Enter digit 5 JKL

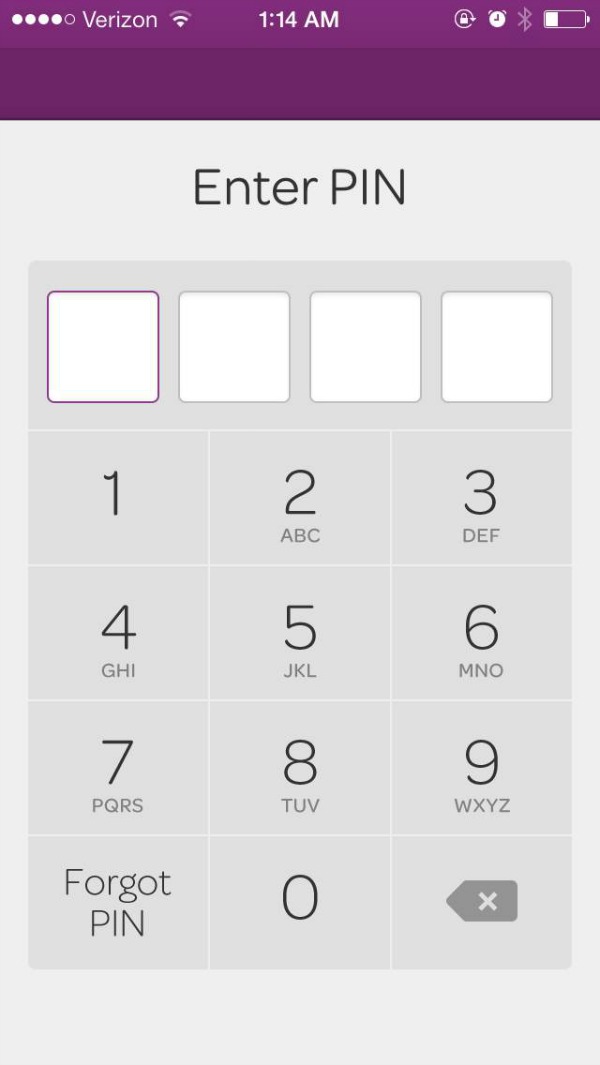coord(300,633)
